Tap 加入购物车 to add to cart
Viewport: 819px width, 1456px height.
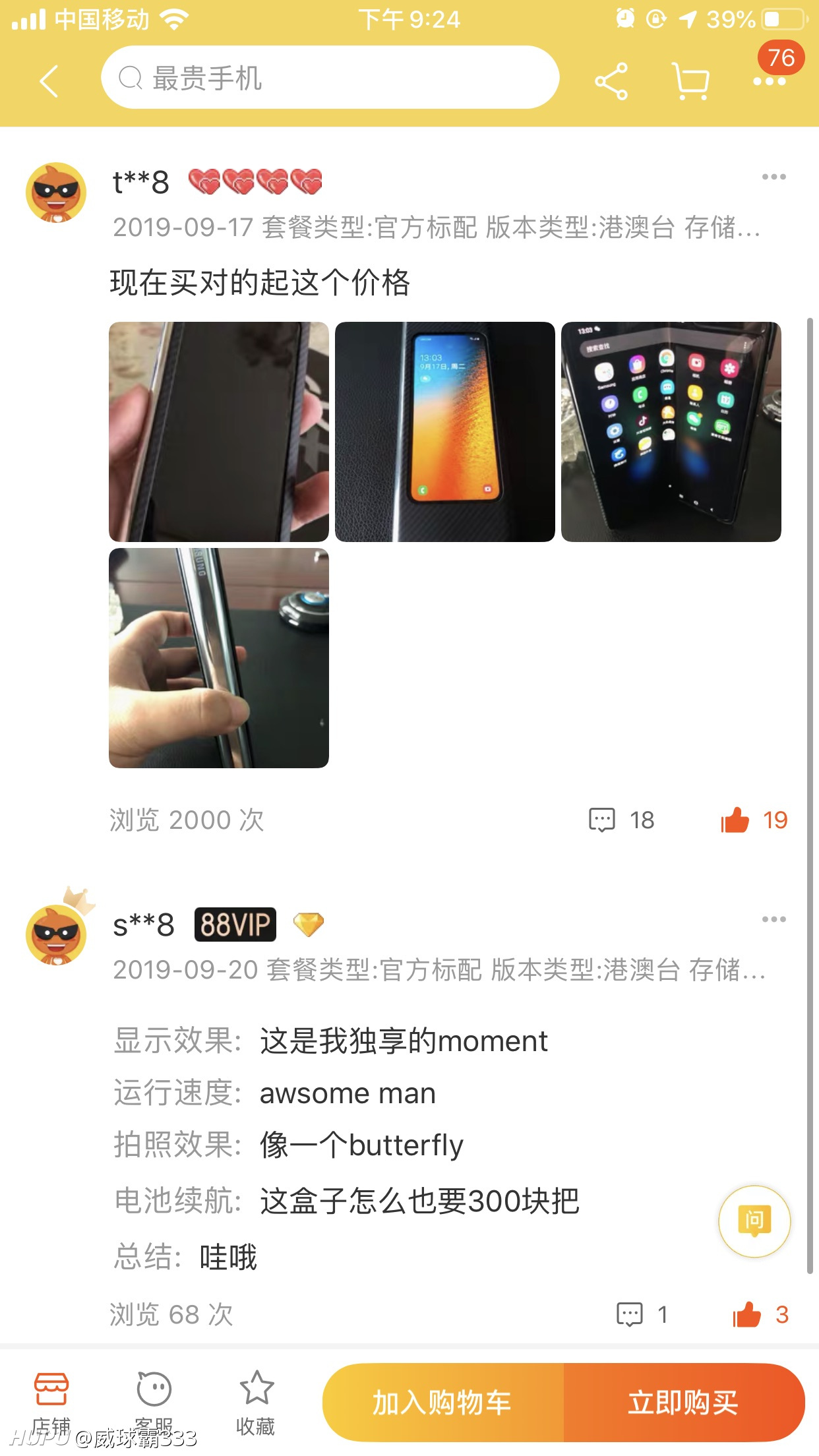442,1402
